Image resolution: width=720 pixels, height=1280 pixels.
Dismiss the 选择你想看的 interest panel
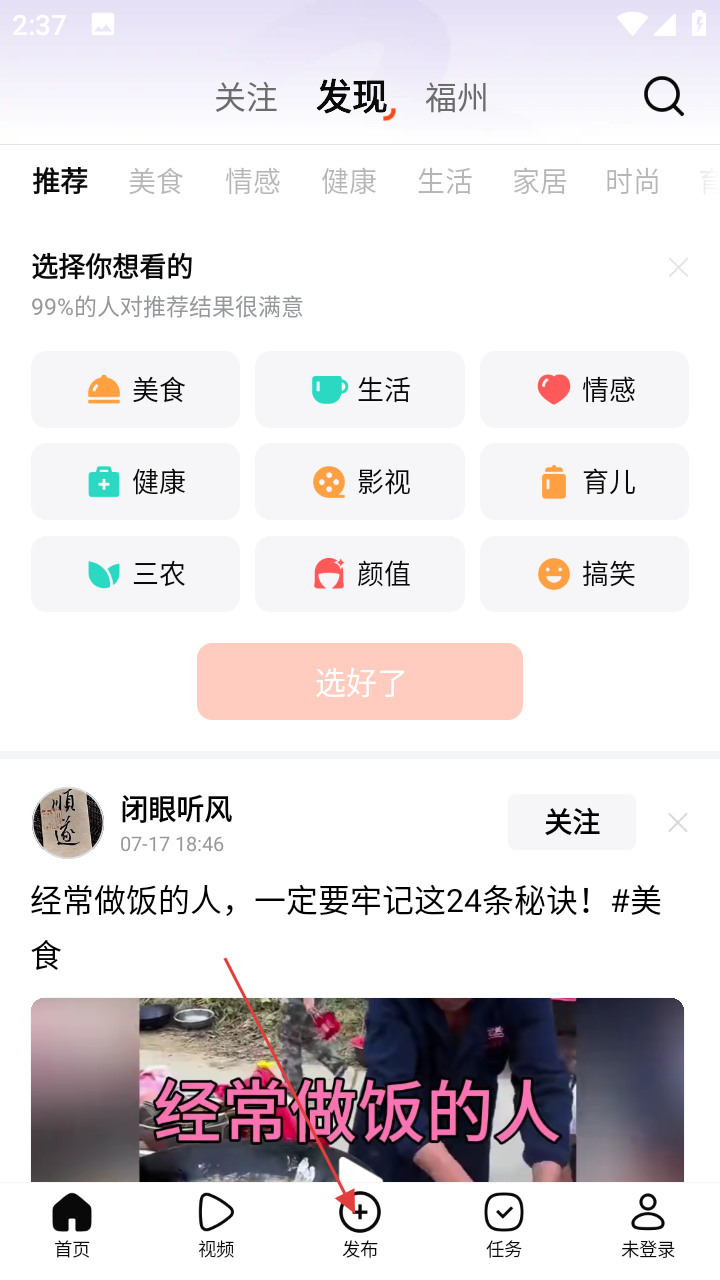[678, 267]
